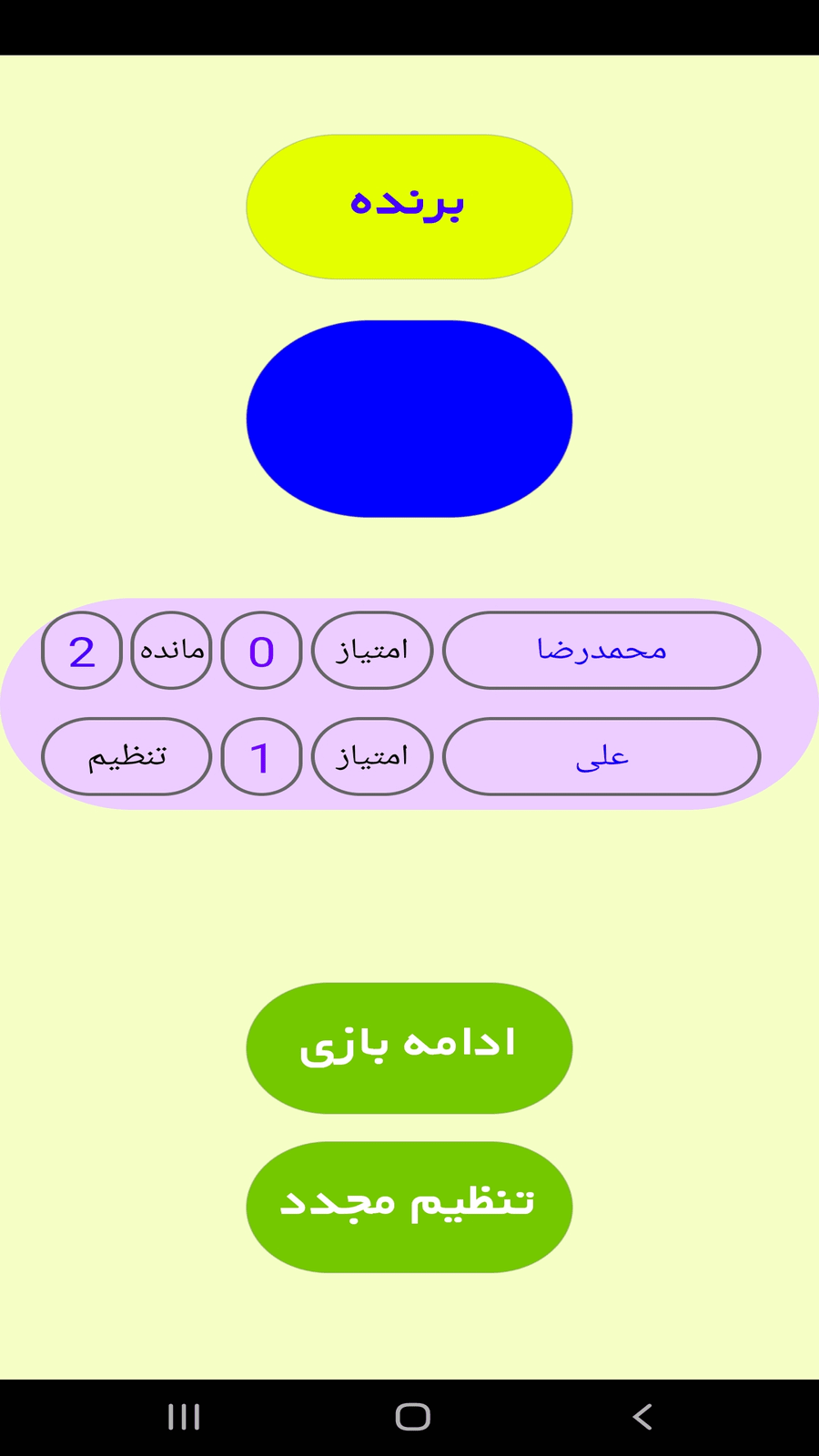Tap the blue oval button
Screen dimensions: 819x1456
409,419
